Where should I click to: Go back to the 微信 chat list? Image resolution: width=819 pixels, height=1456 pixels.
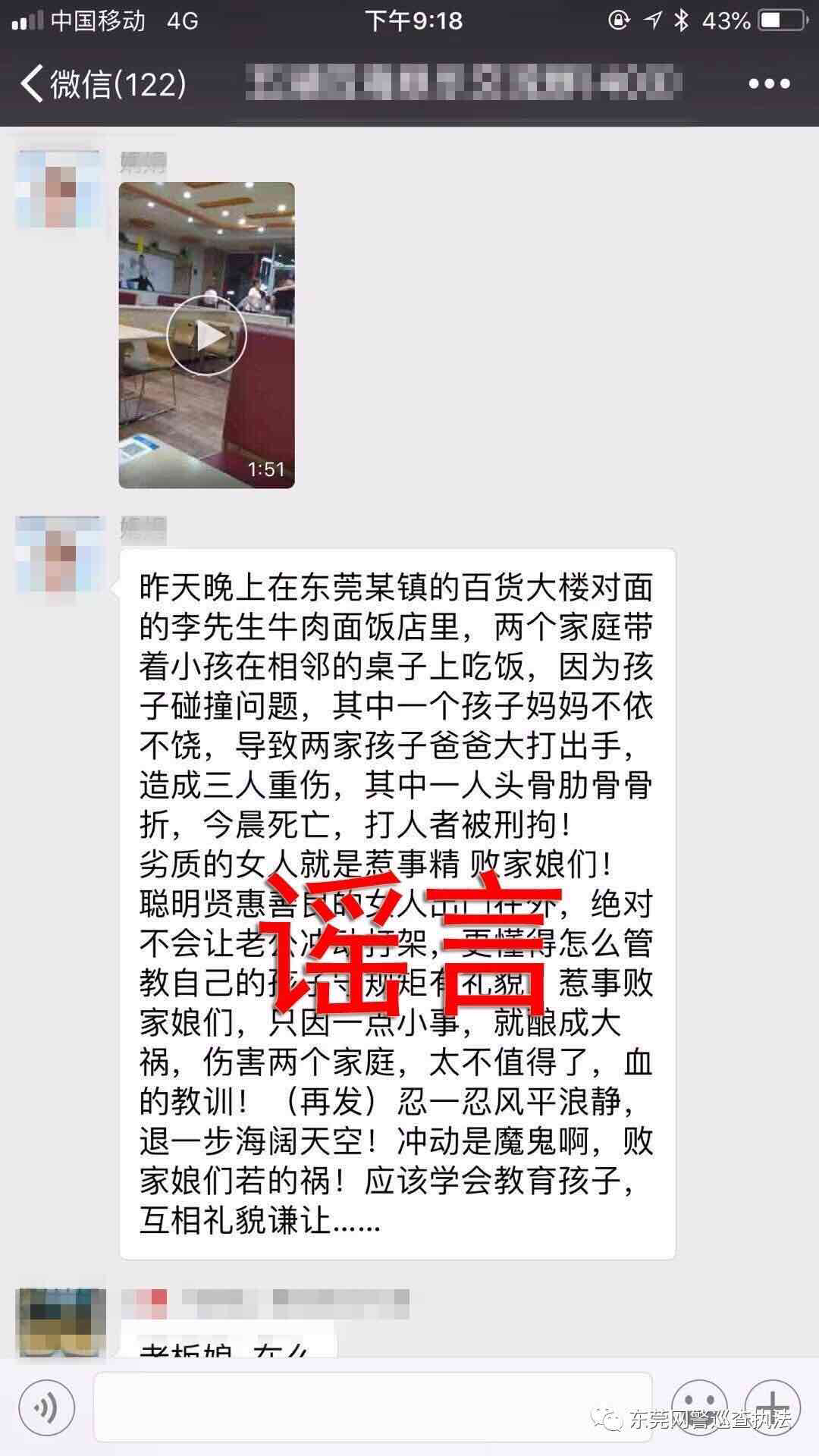tap(103, 83)
